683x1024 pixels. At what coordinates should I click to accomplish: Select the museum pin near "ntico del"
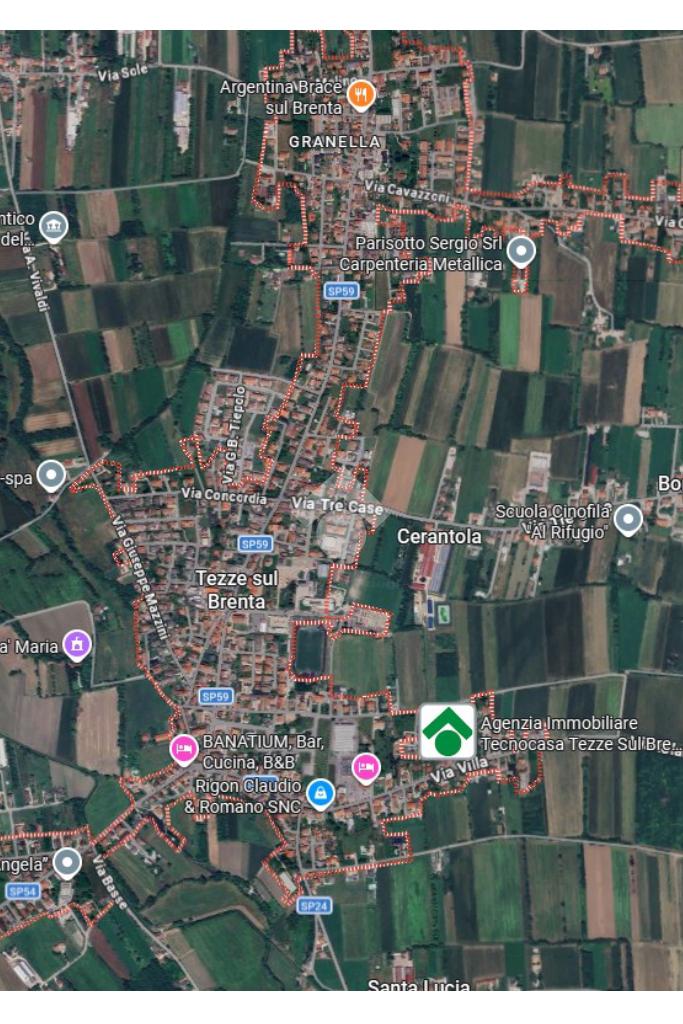(x=52, y=227)
